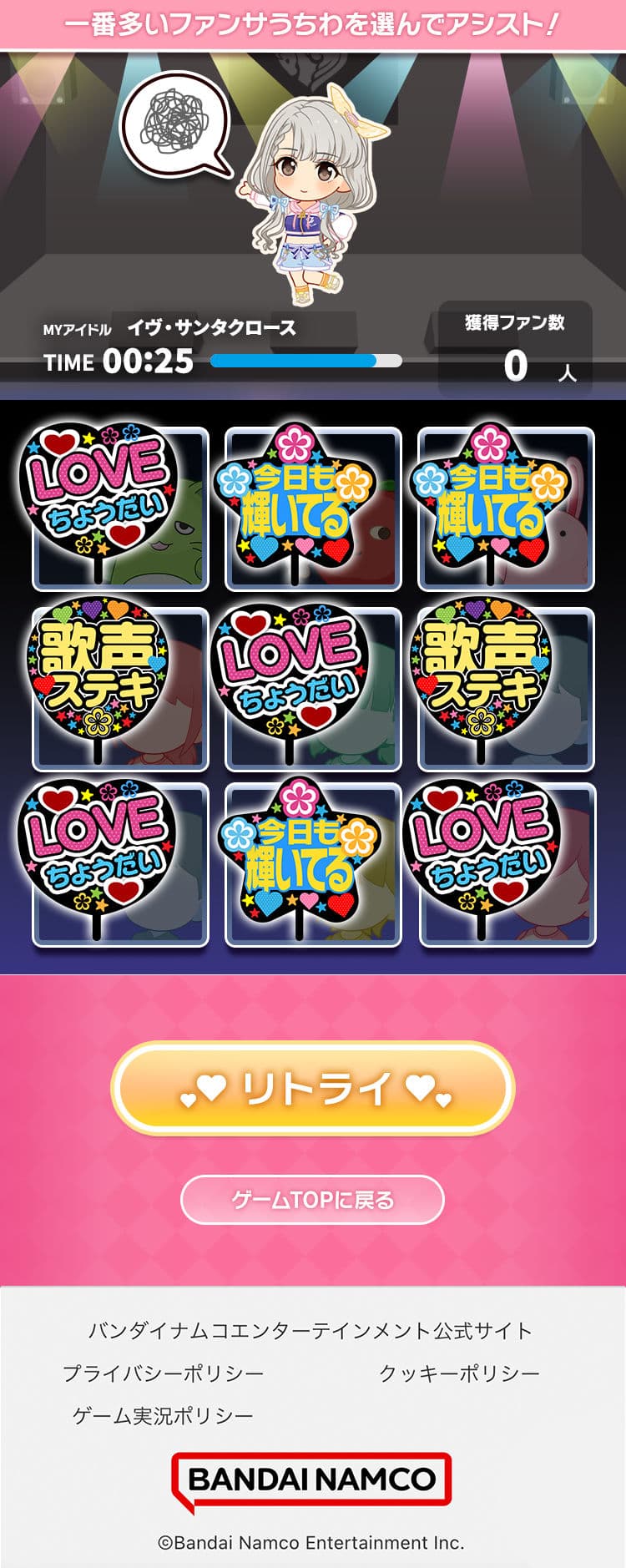626x1568 pixels.
Task: Open the クッキーポリシー link
Action: coord(459,1373)
